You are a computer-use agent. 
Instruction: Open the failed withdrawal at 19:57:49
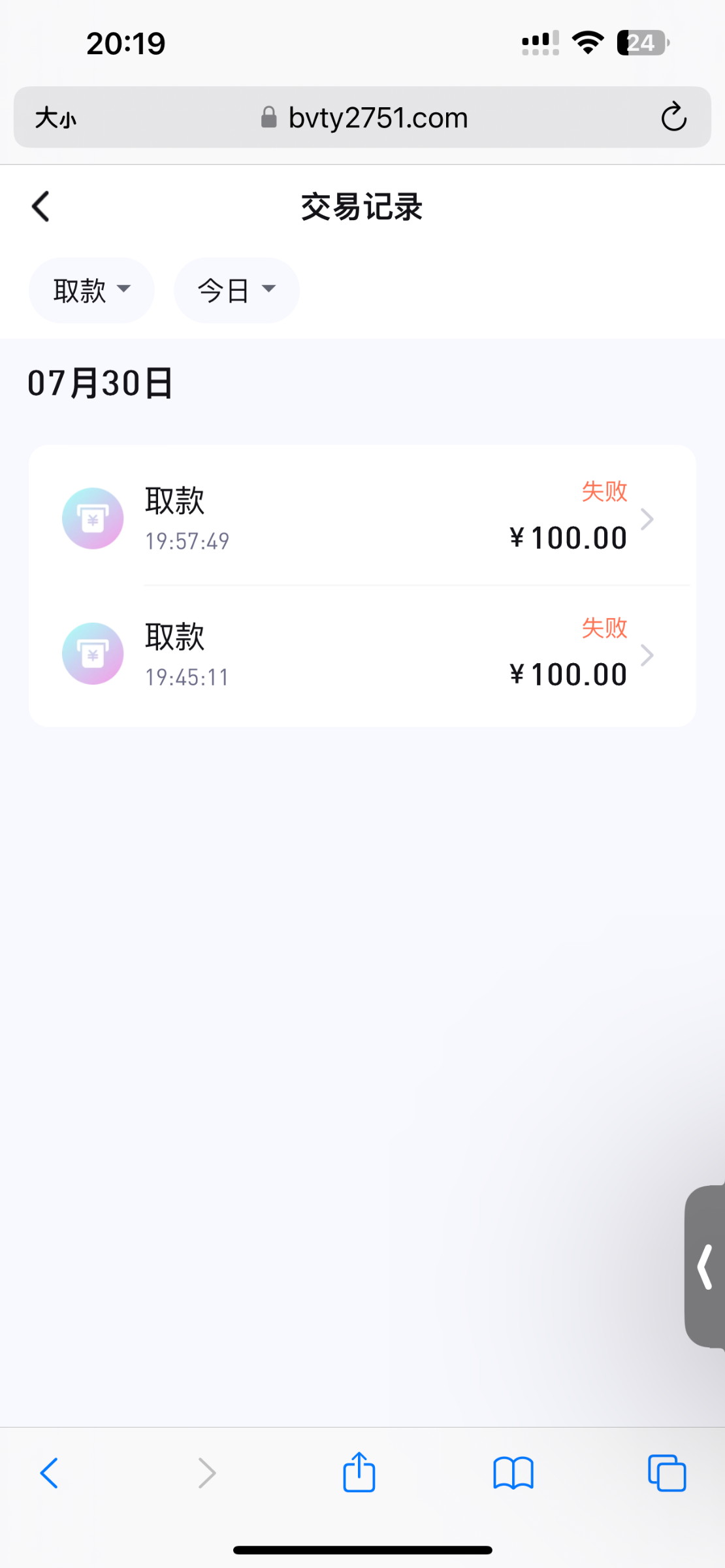(362, 519)
